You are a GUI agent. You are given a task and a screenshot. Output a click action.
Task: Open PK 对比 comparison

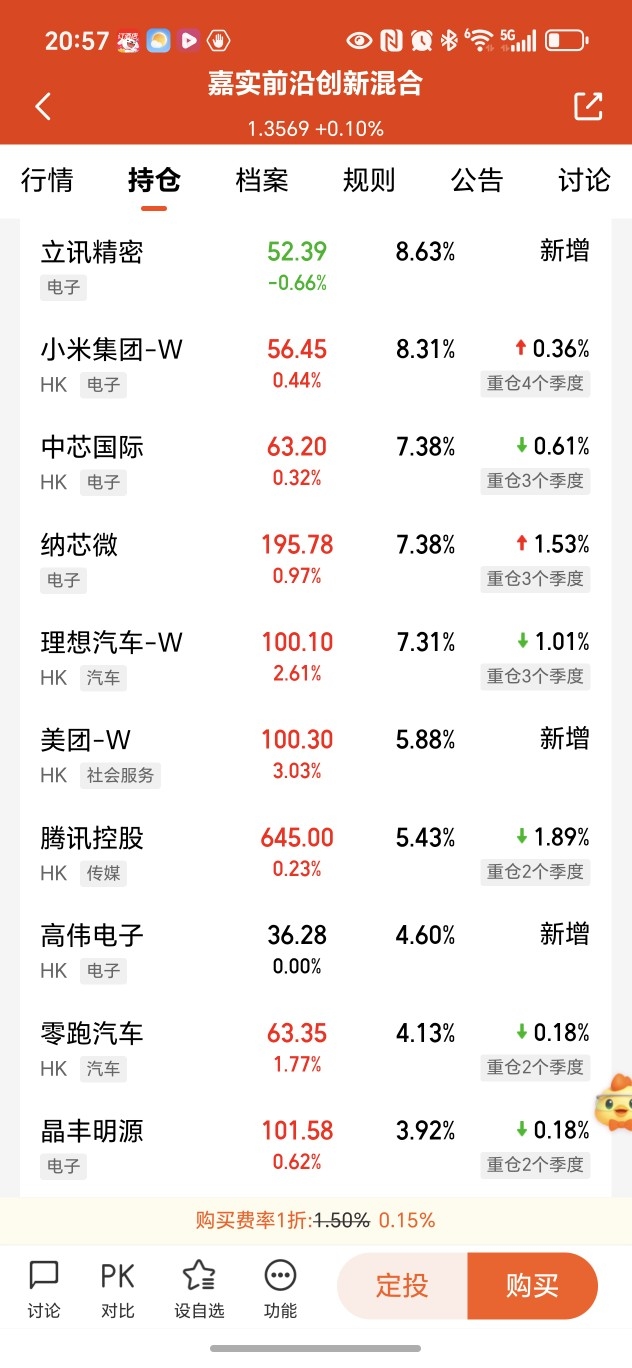(118, 1288)
